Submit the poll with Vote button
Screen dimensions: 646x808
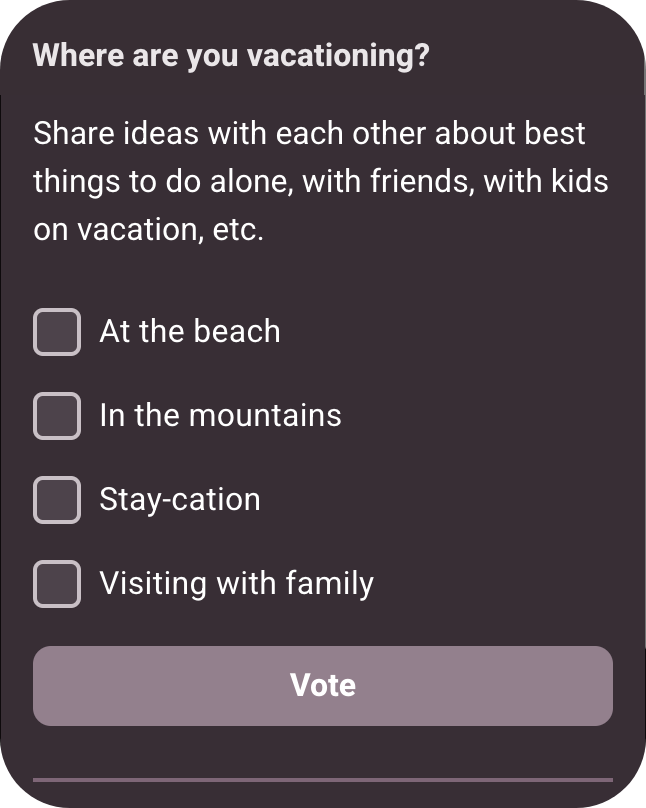322,685
